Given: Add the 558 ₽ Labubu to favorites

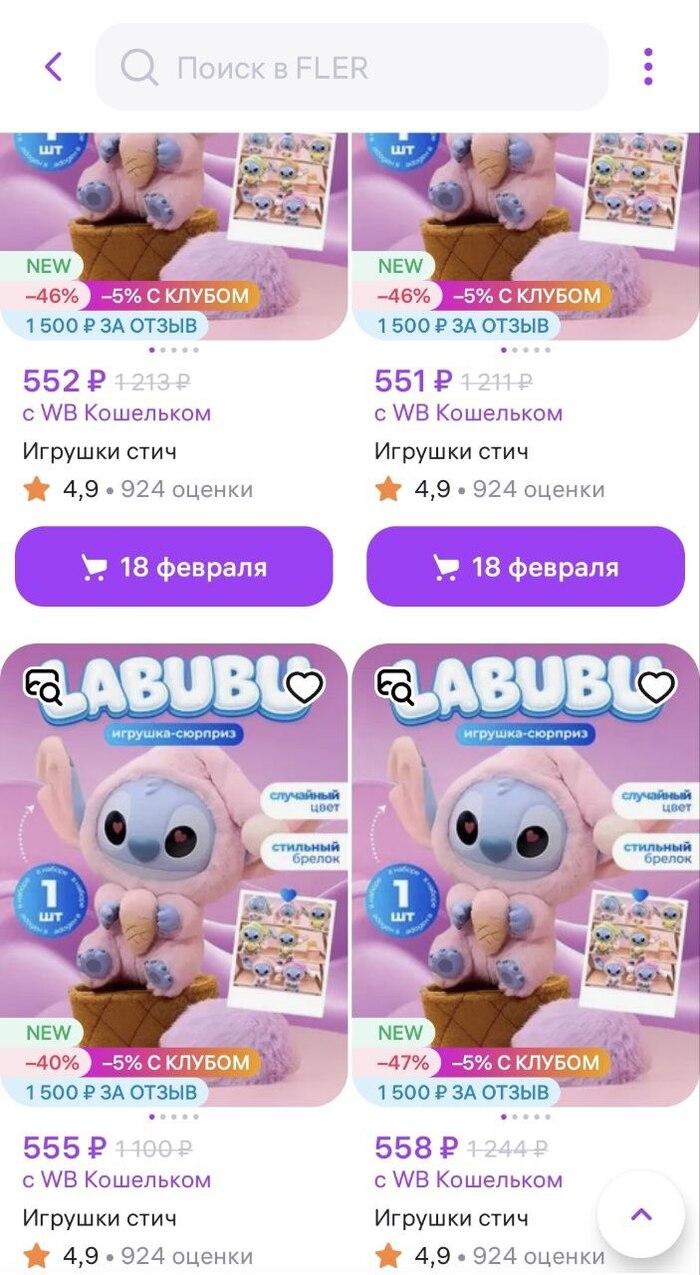Looking at the screenshot, I should coord(656,687).
